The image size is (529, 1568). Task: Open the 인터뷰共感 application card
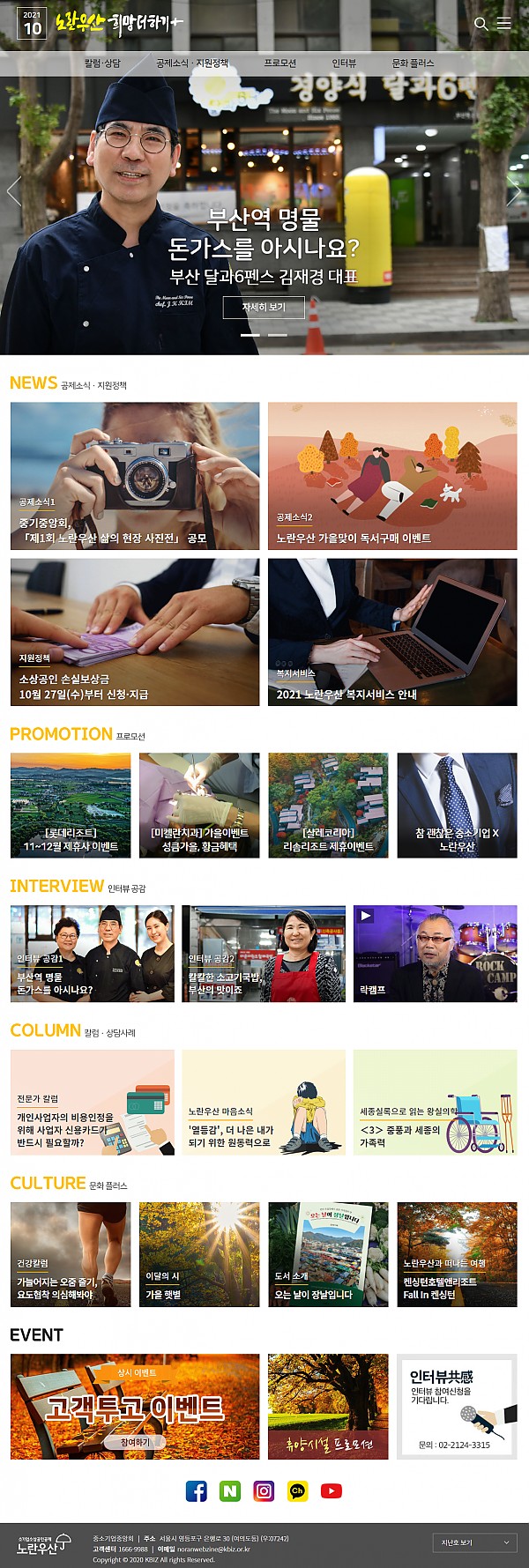click(456, 1407)
